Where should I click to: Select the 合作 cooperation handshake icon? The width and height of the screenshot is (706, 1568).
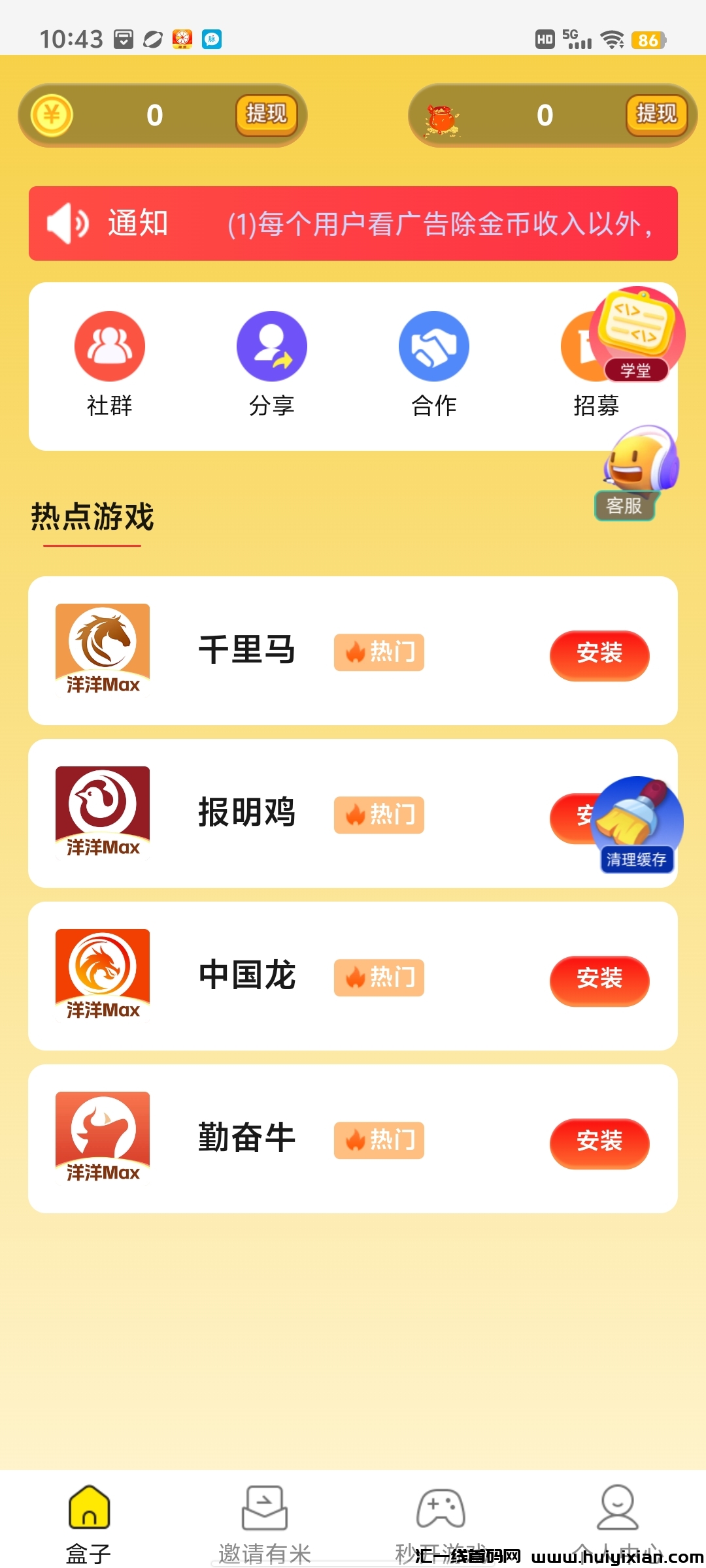click(x=434, y=346)
